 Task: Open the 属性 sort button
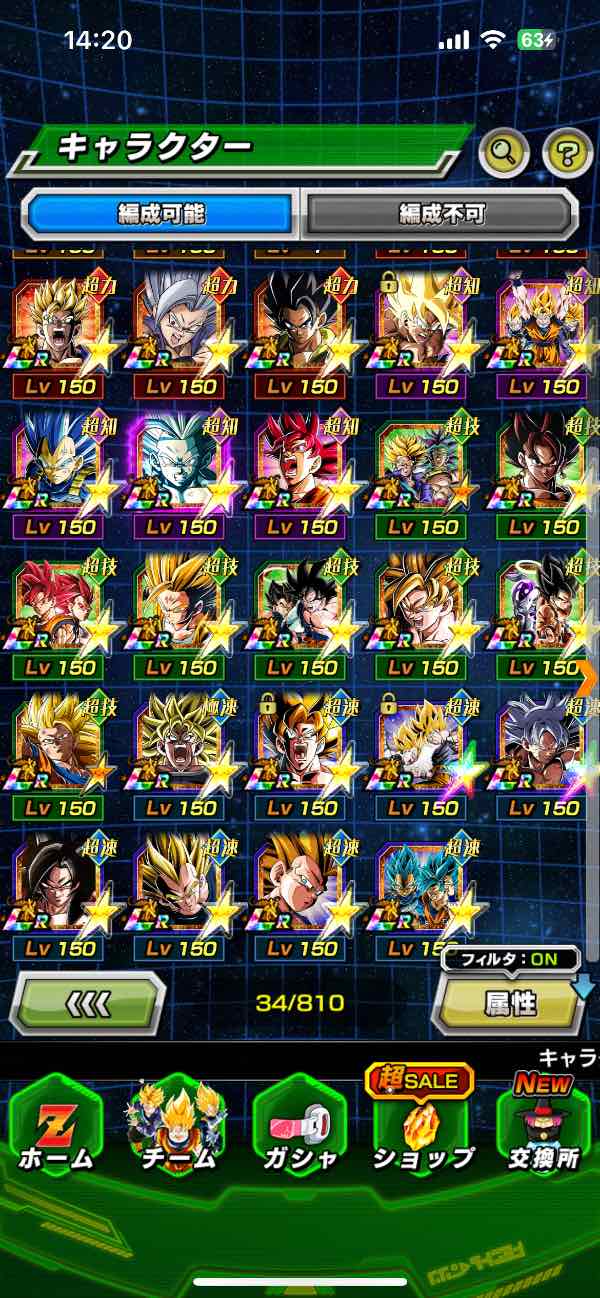point(510,1004)
